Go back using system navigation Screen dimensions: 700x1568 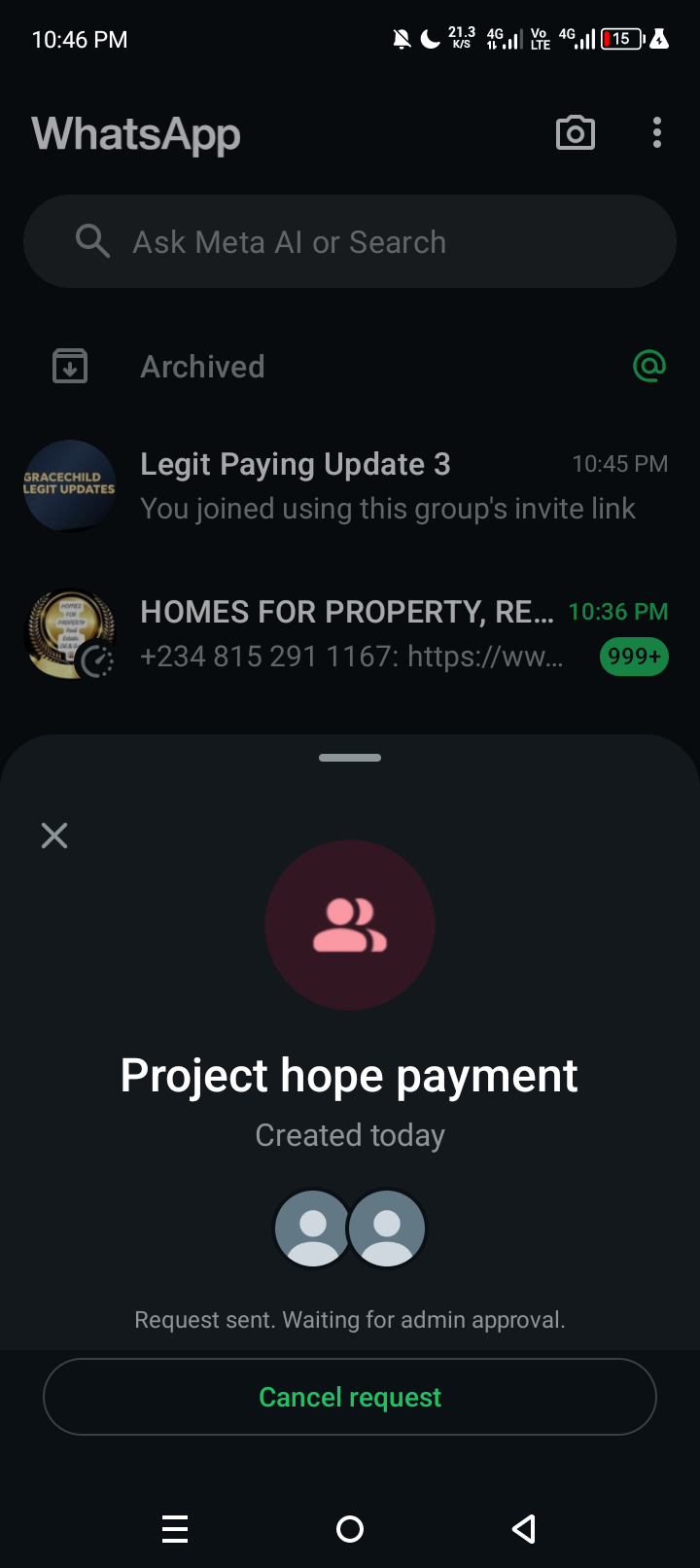point(524,1529)
